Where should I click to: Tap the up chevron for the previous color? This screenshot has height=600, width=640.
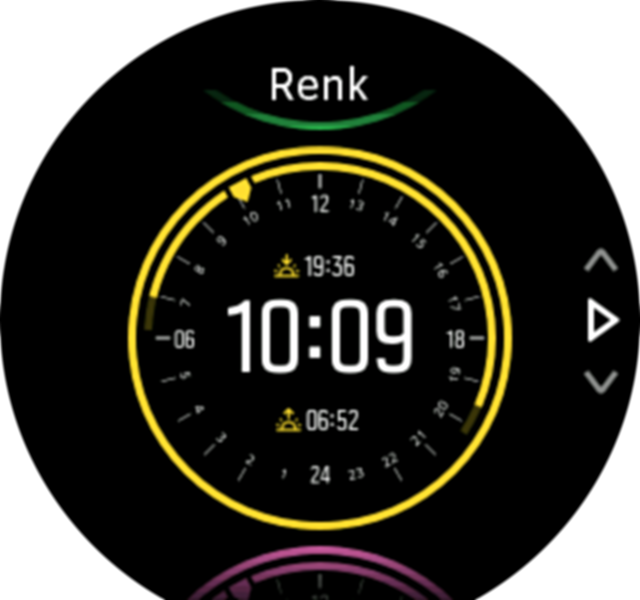point(600,262)
